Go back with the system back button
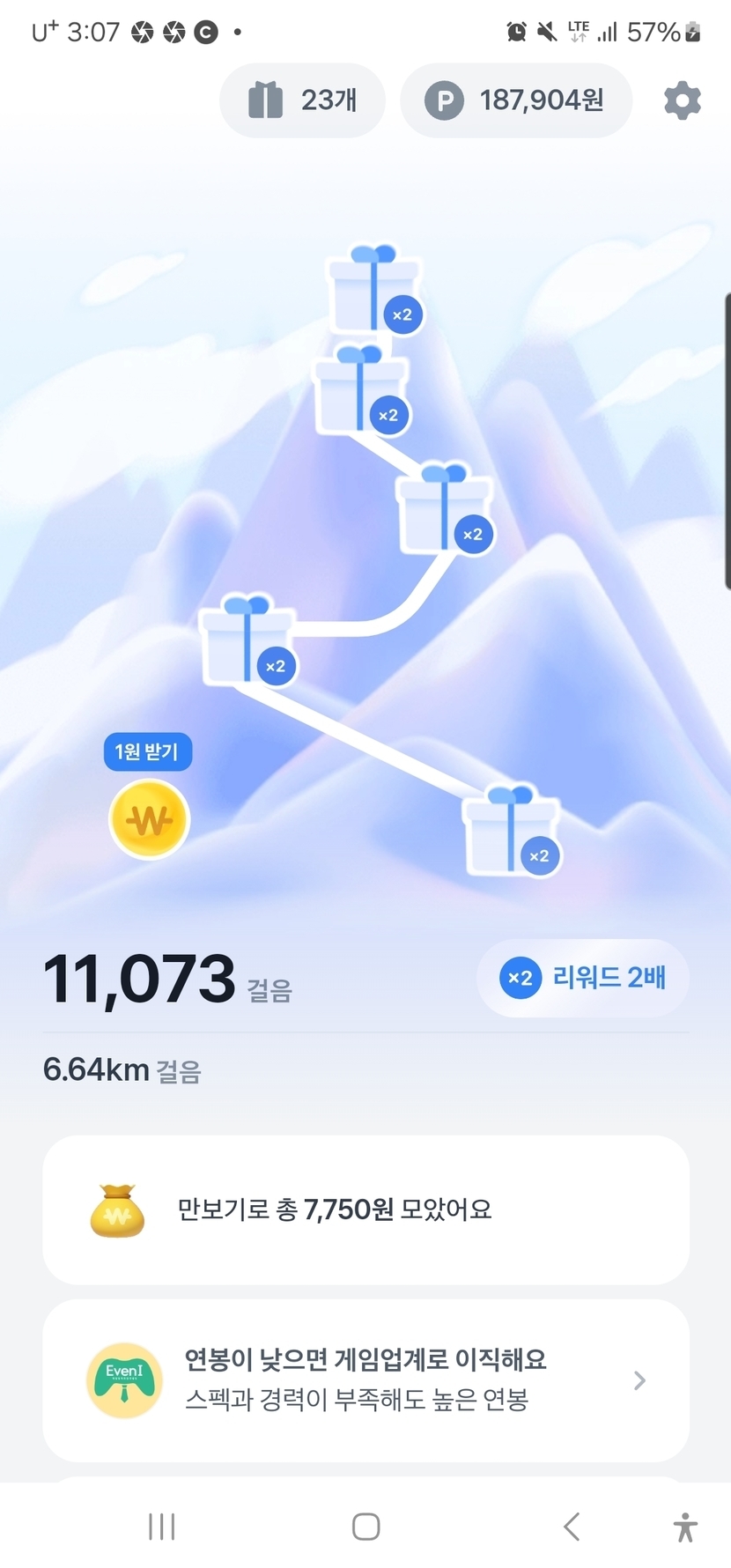Viewport: 731px width, 1568px height. (572, 1527)
